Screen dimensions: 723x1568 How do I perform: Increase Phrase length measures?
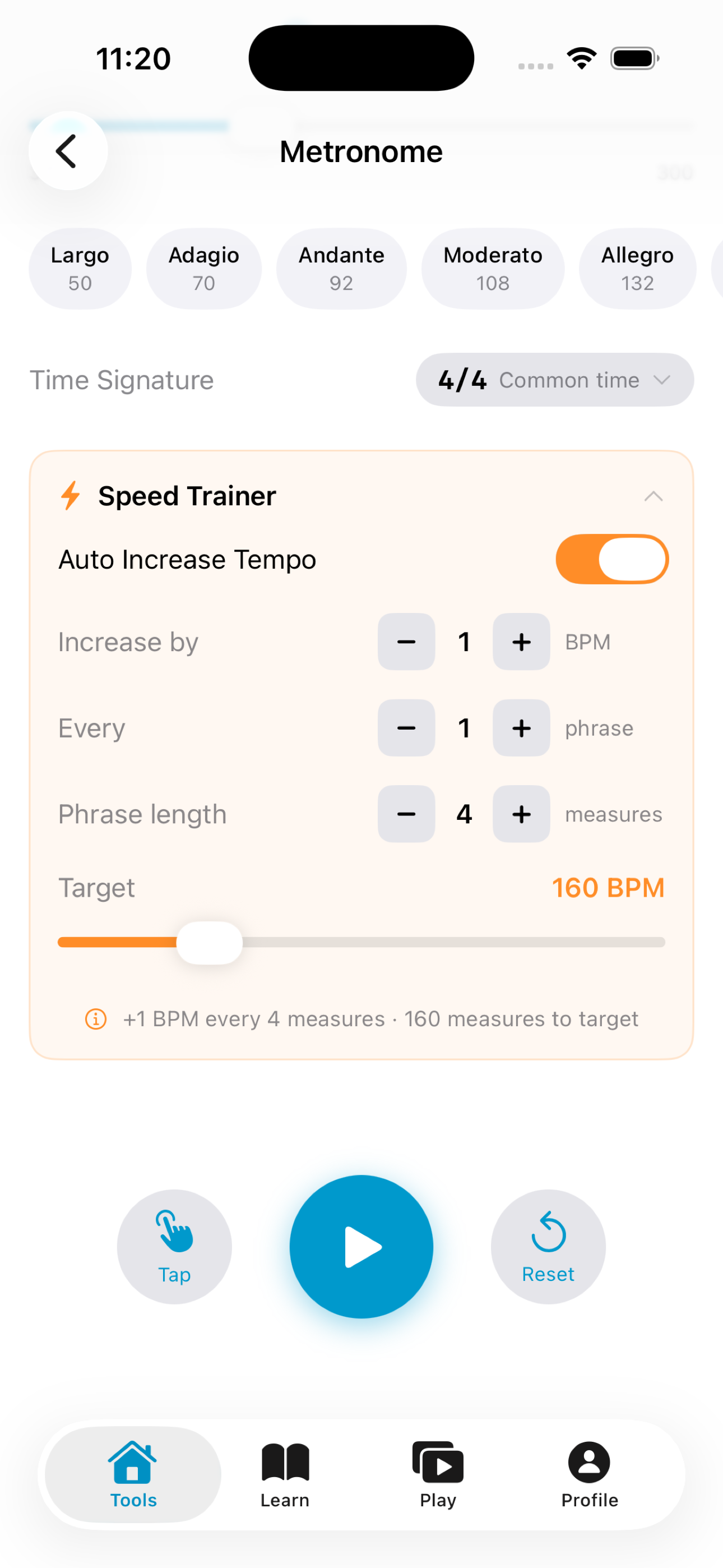click(x=521, y=814)
